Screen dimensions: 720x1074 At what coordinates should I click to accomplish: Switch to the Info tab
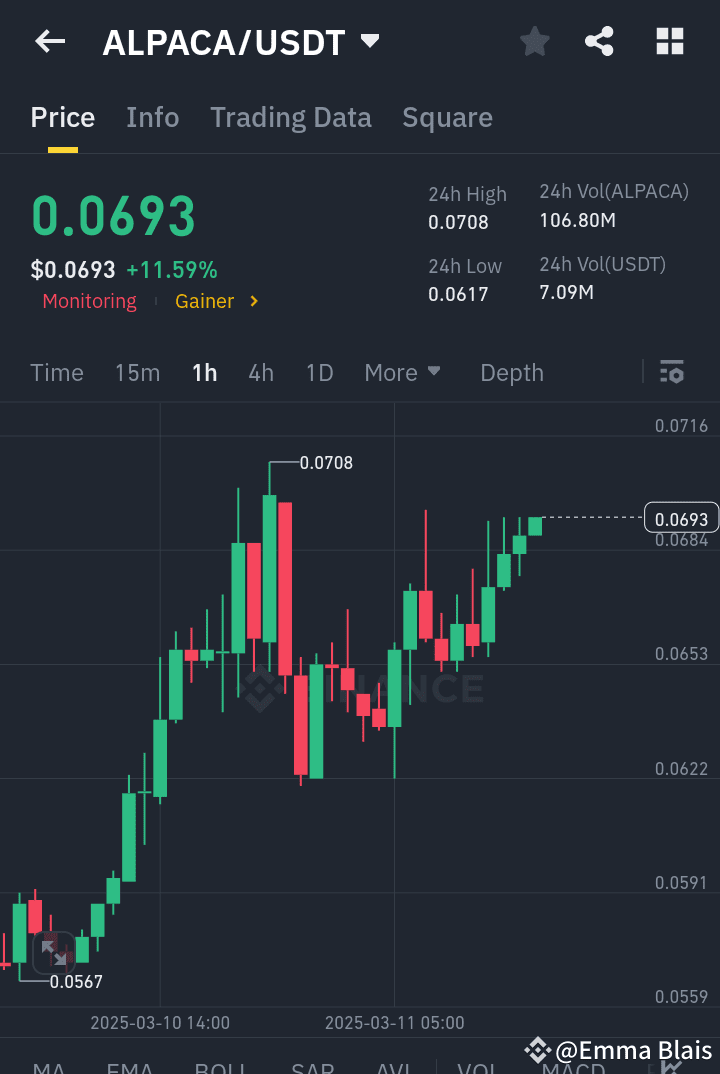point(152,117)
